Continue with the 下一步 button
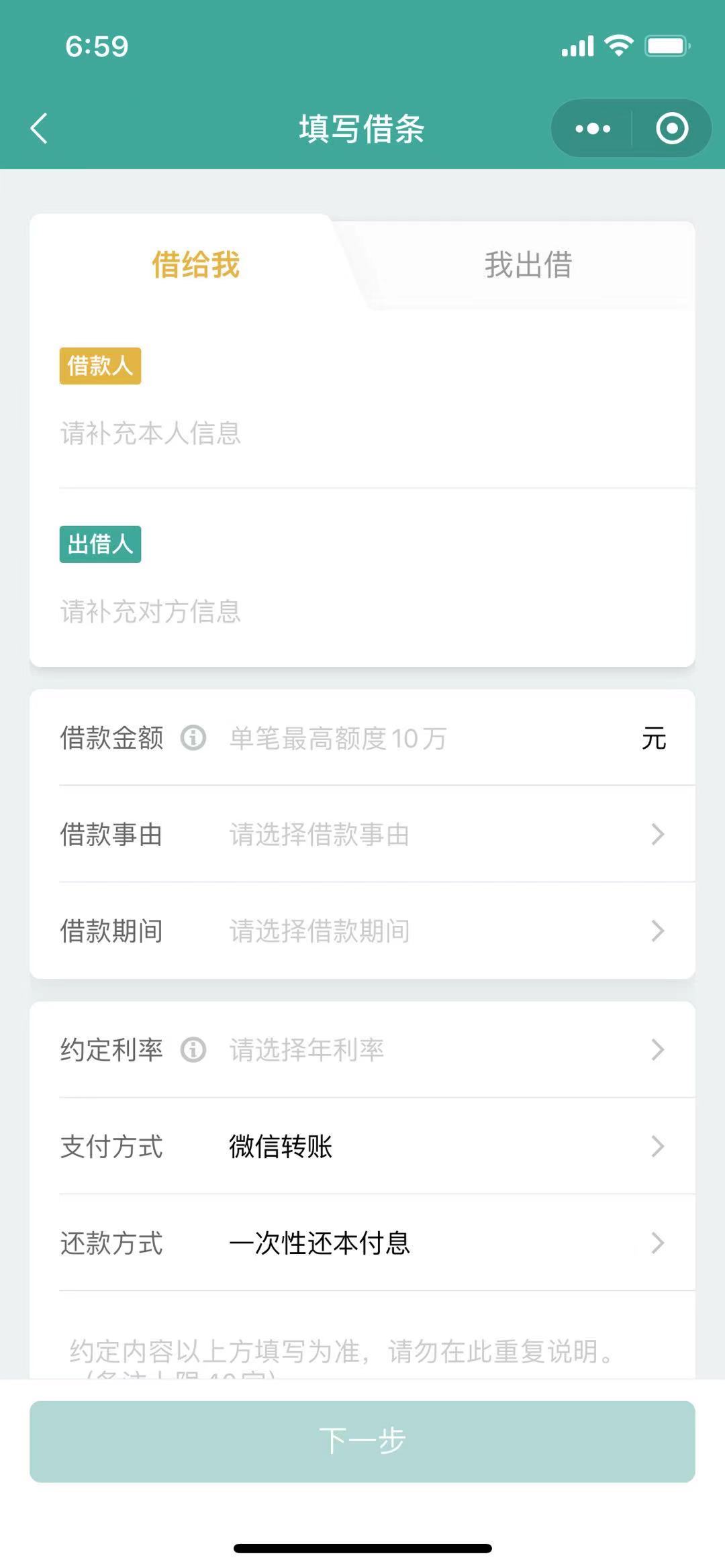The height and width of the screenshot is (1568, 725). 362,1441
